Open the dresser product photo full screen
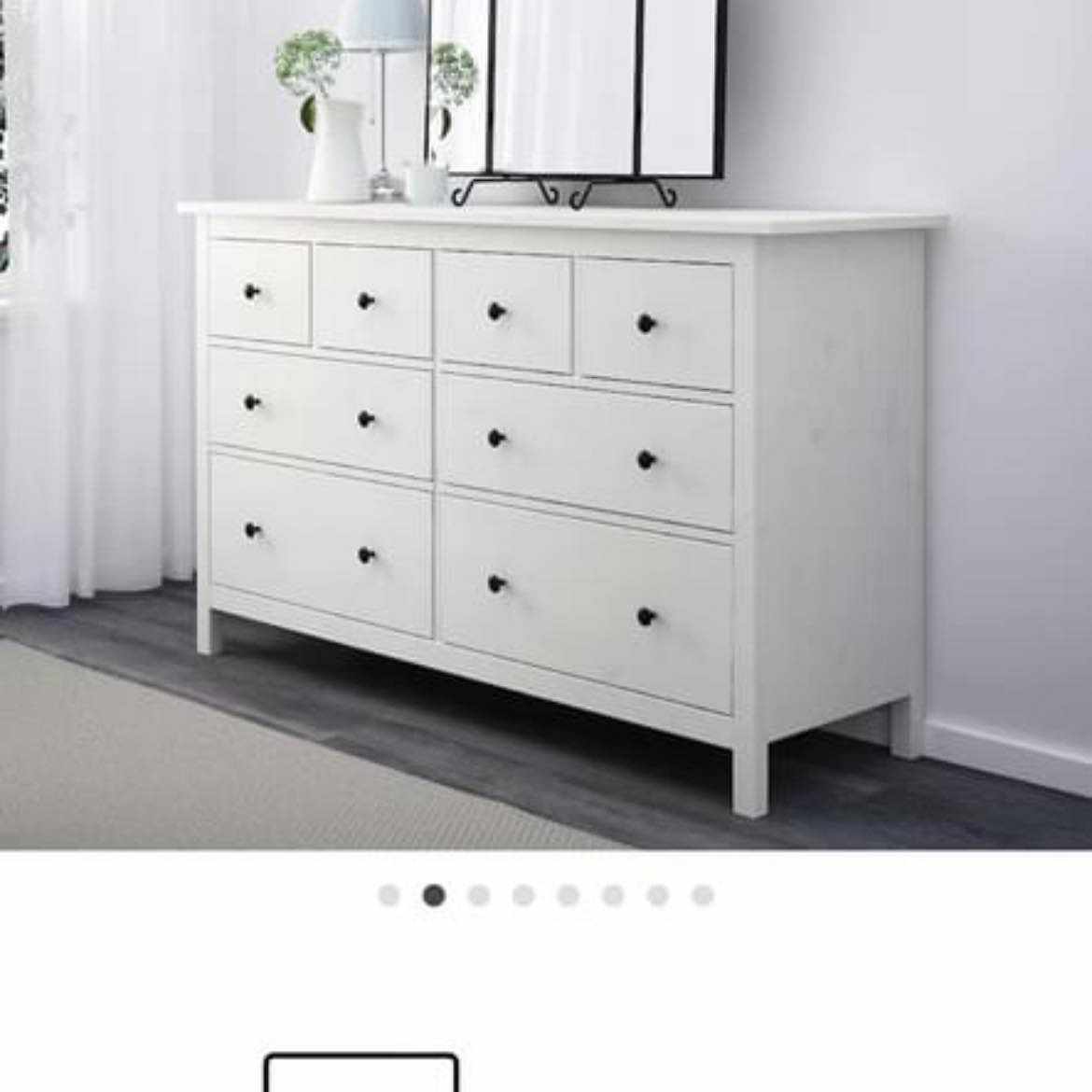Image resolution: width=1092 pixels, height=1092 pixels. (546, 425)
